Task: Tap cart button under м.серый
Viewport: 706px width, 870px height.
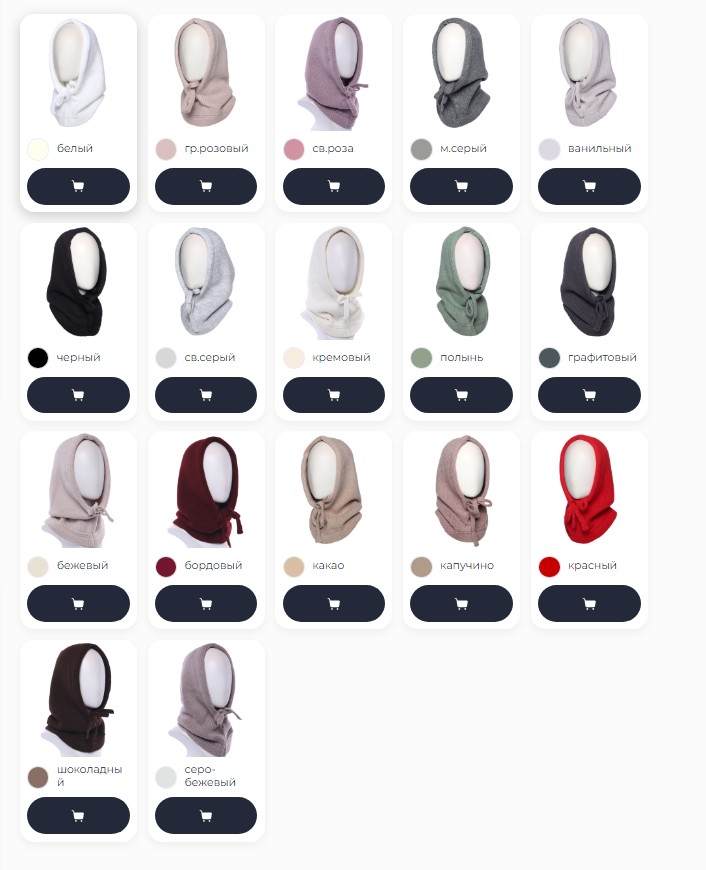Action: [x=461, y=186]
